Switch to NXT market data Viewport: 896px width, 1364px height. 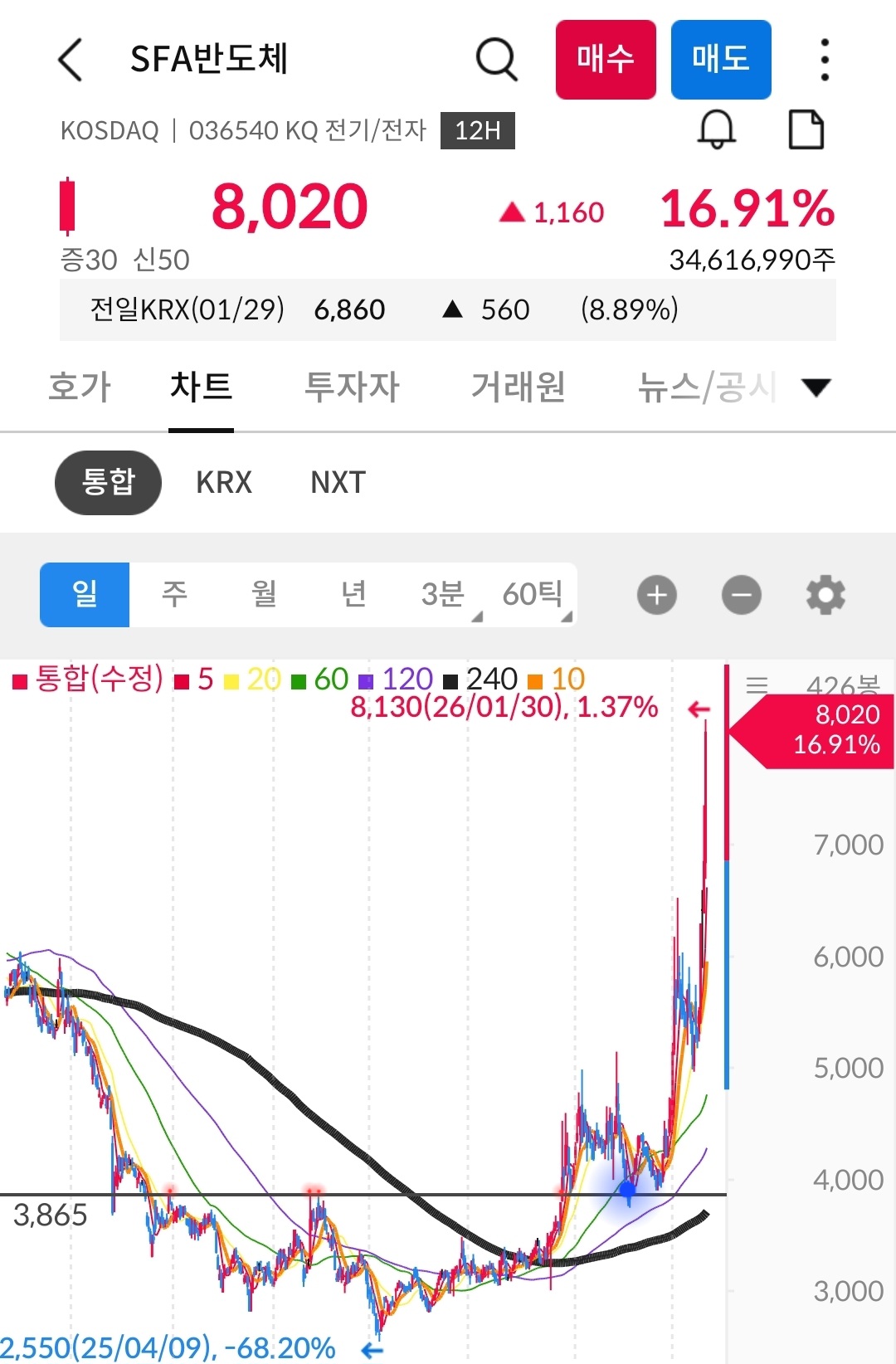coord(335,482)
